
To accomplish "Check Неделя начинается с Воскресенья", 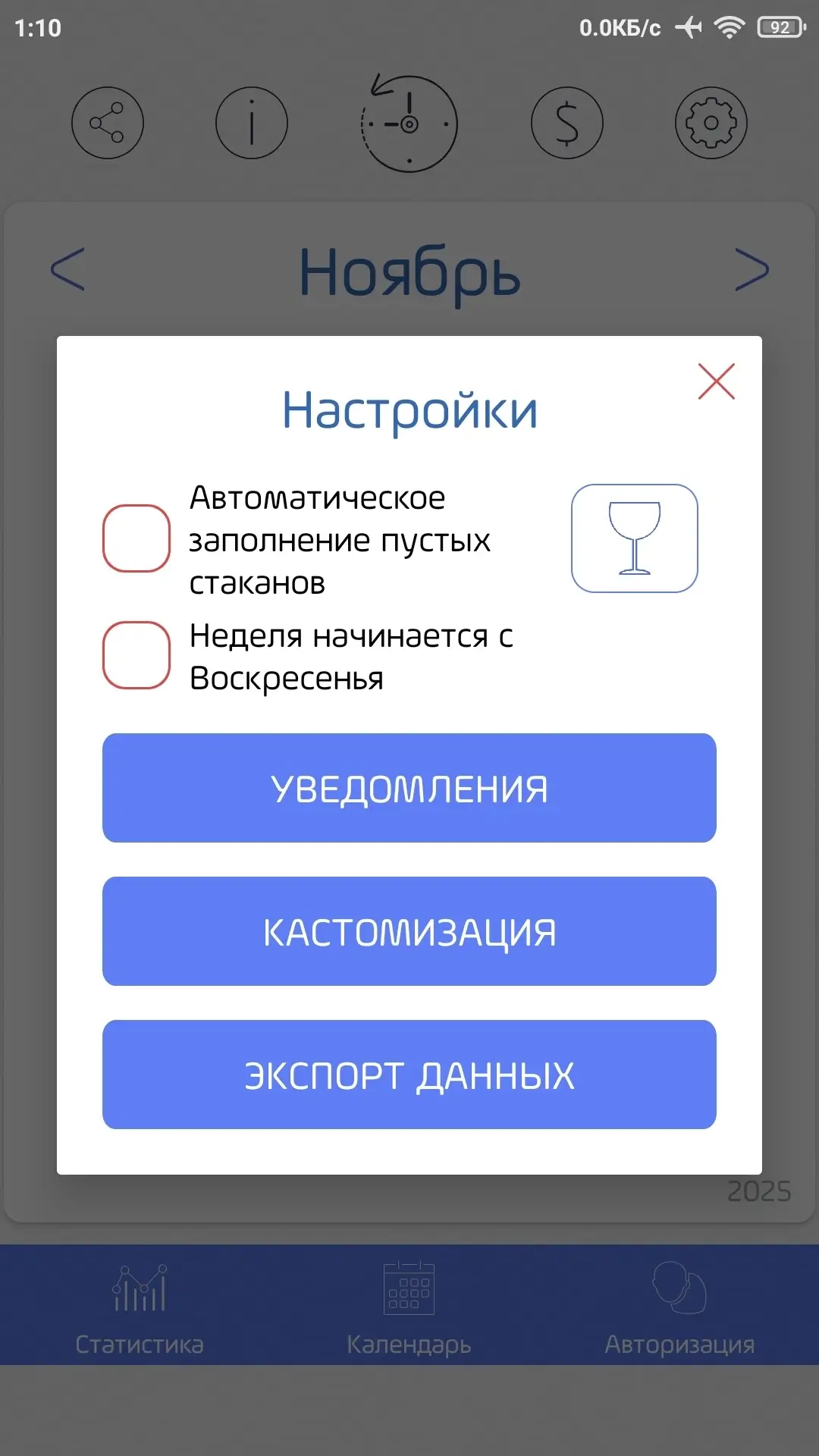I will pyautogui.click(x=136, y=655).
